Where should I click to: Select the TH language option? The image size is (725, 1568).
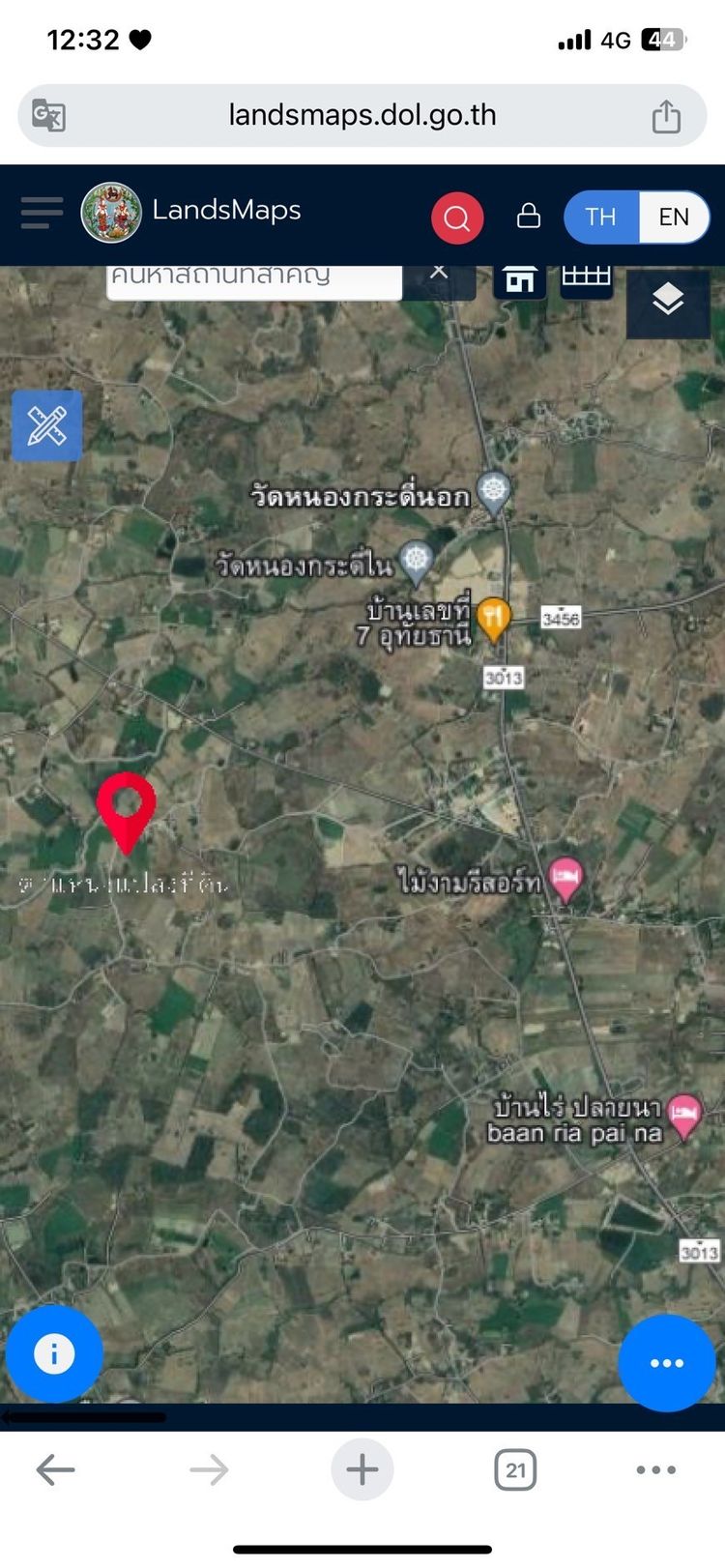point(600,217)
